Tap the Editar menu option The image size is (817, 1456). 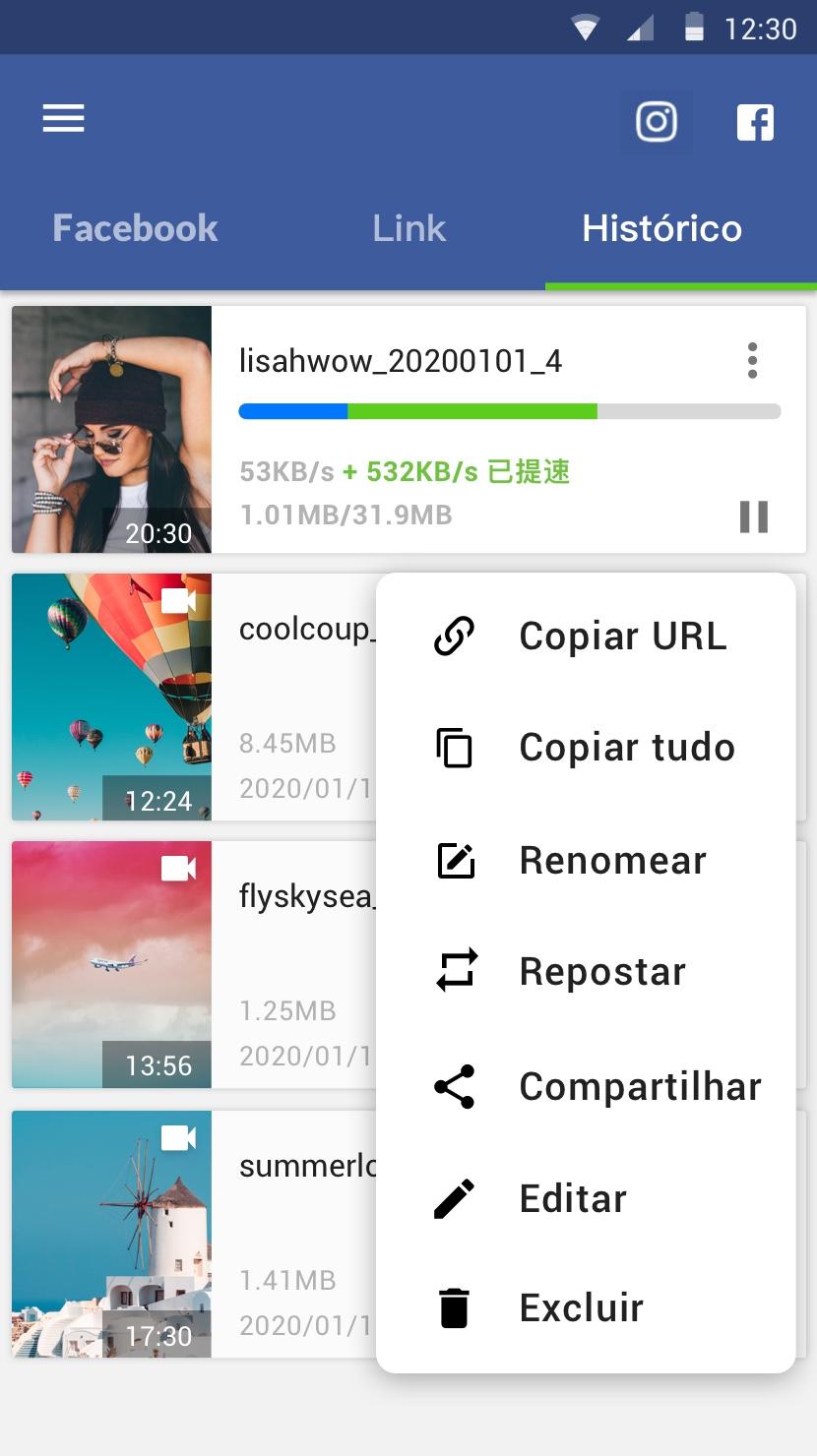(x=586, y=1199)
